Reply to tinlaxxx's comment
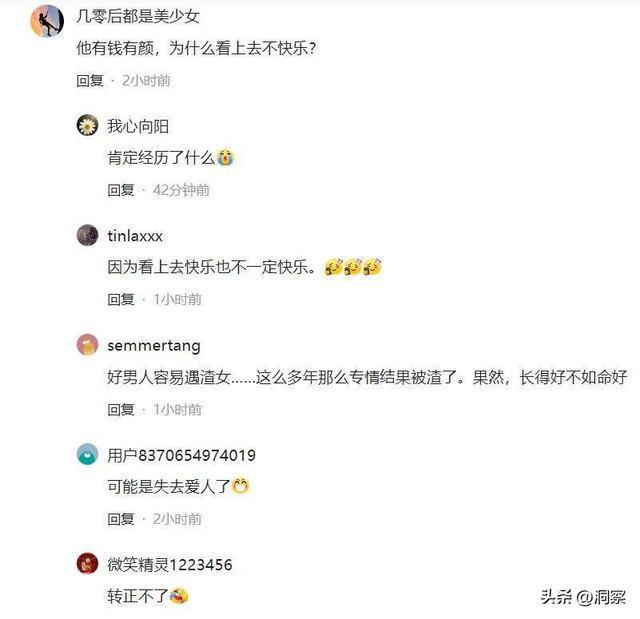 (x=121, y=299)
